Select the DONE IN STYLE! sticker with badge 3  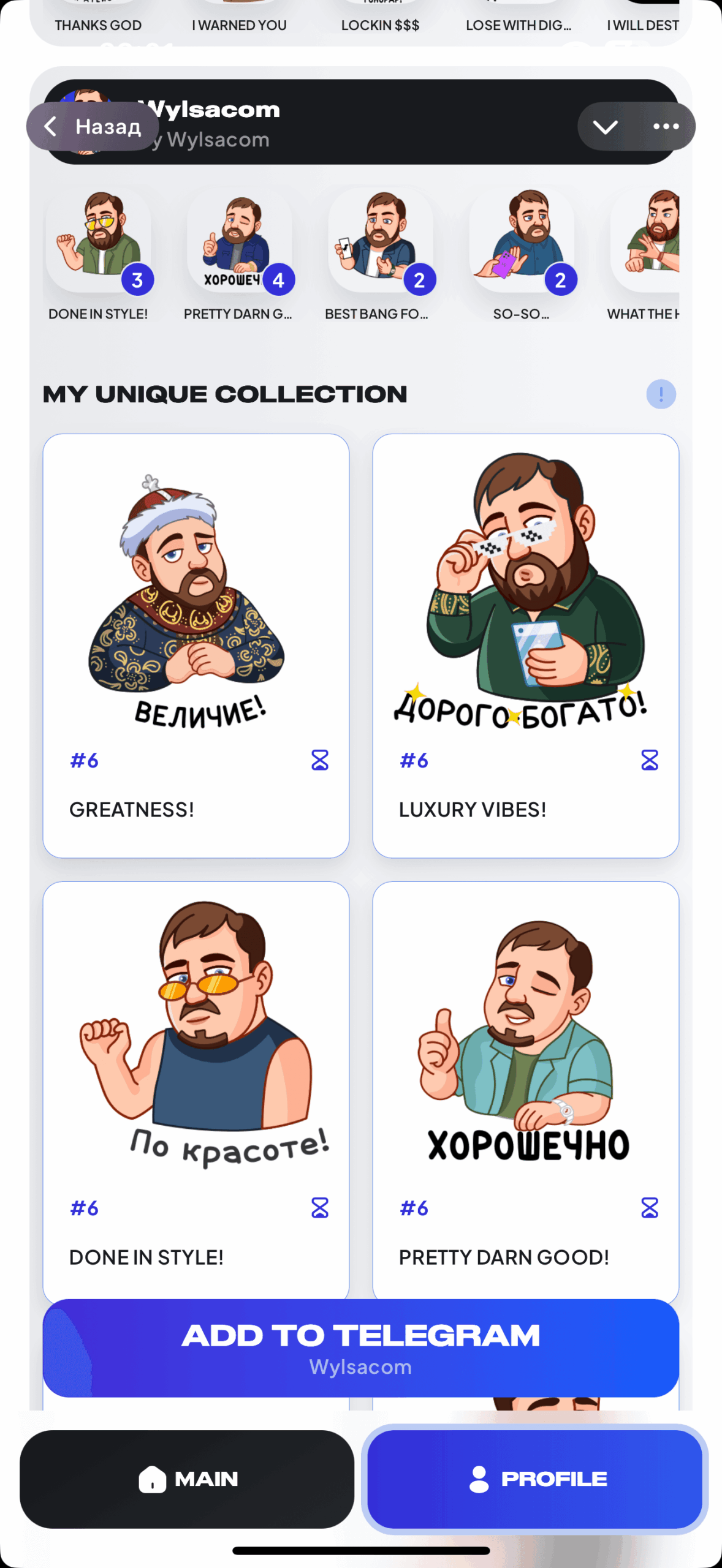98,242
